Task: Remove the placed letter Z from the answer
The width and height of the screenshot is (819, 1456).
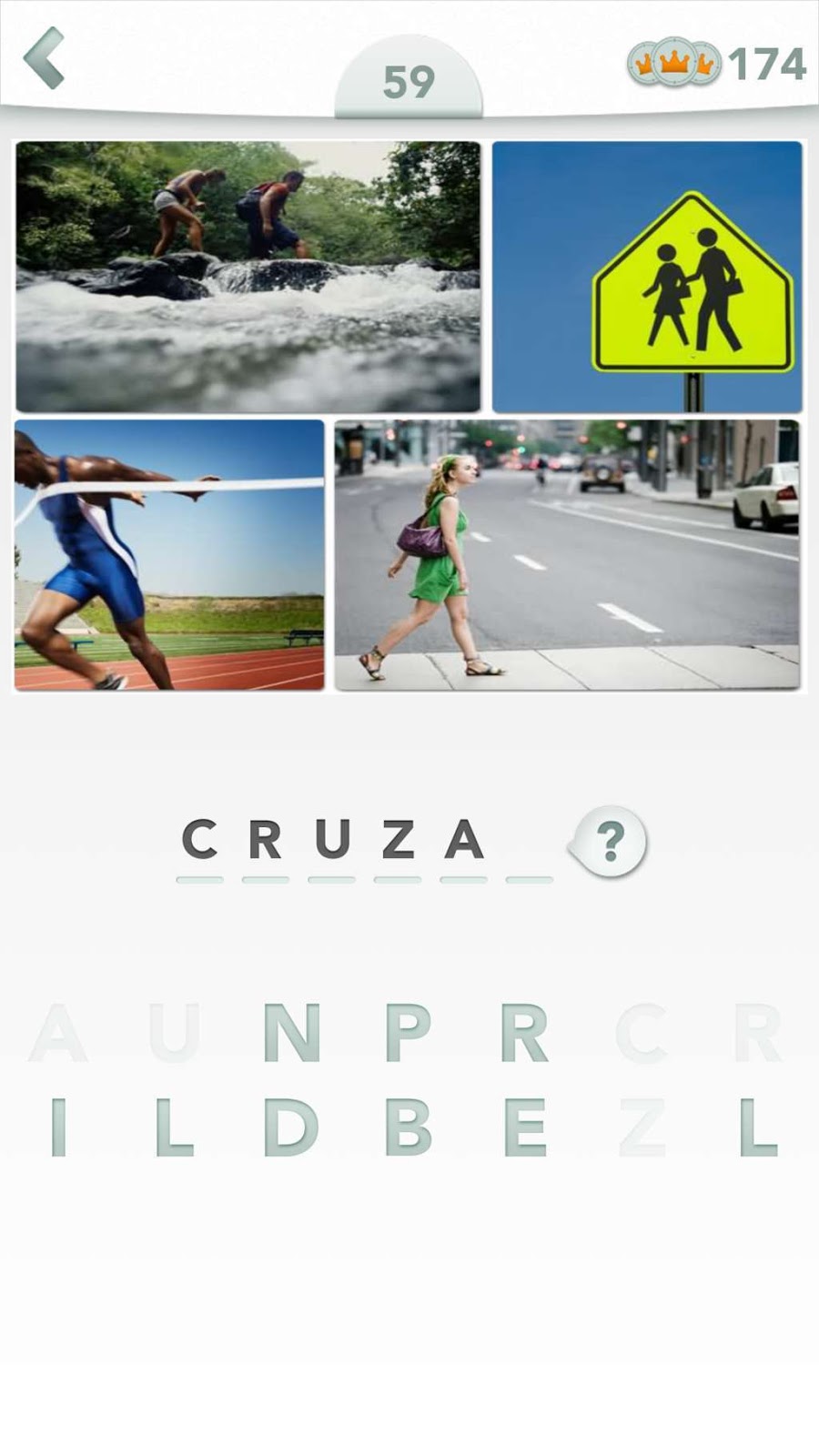Action: coord(399,840)
